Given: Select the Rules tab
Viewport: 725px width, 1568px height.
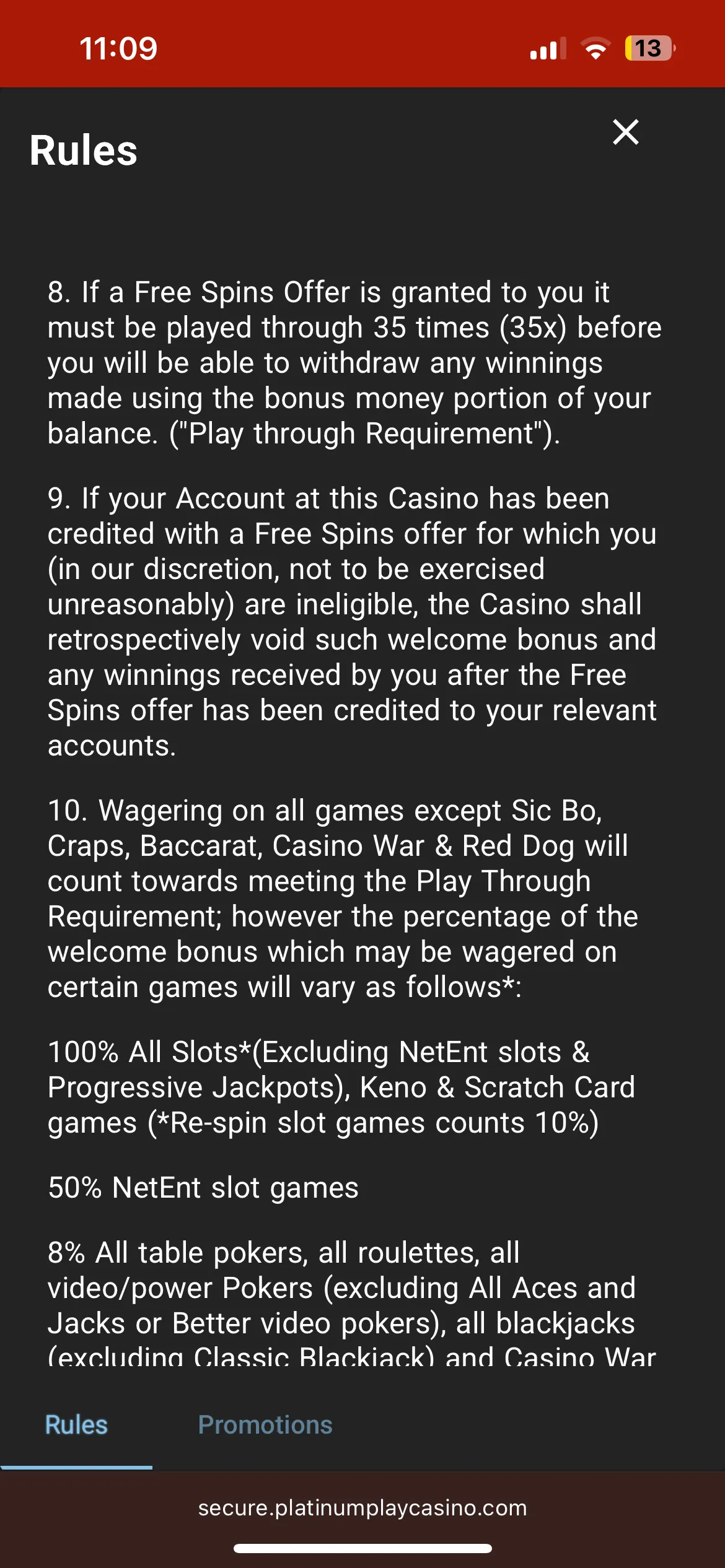Looking at the screenshot, I should [76, 1425].
